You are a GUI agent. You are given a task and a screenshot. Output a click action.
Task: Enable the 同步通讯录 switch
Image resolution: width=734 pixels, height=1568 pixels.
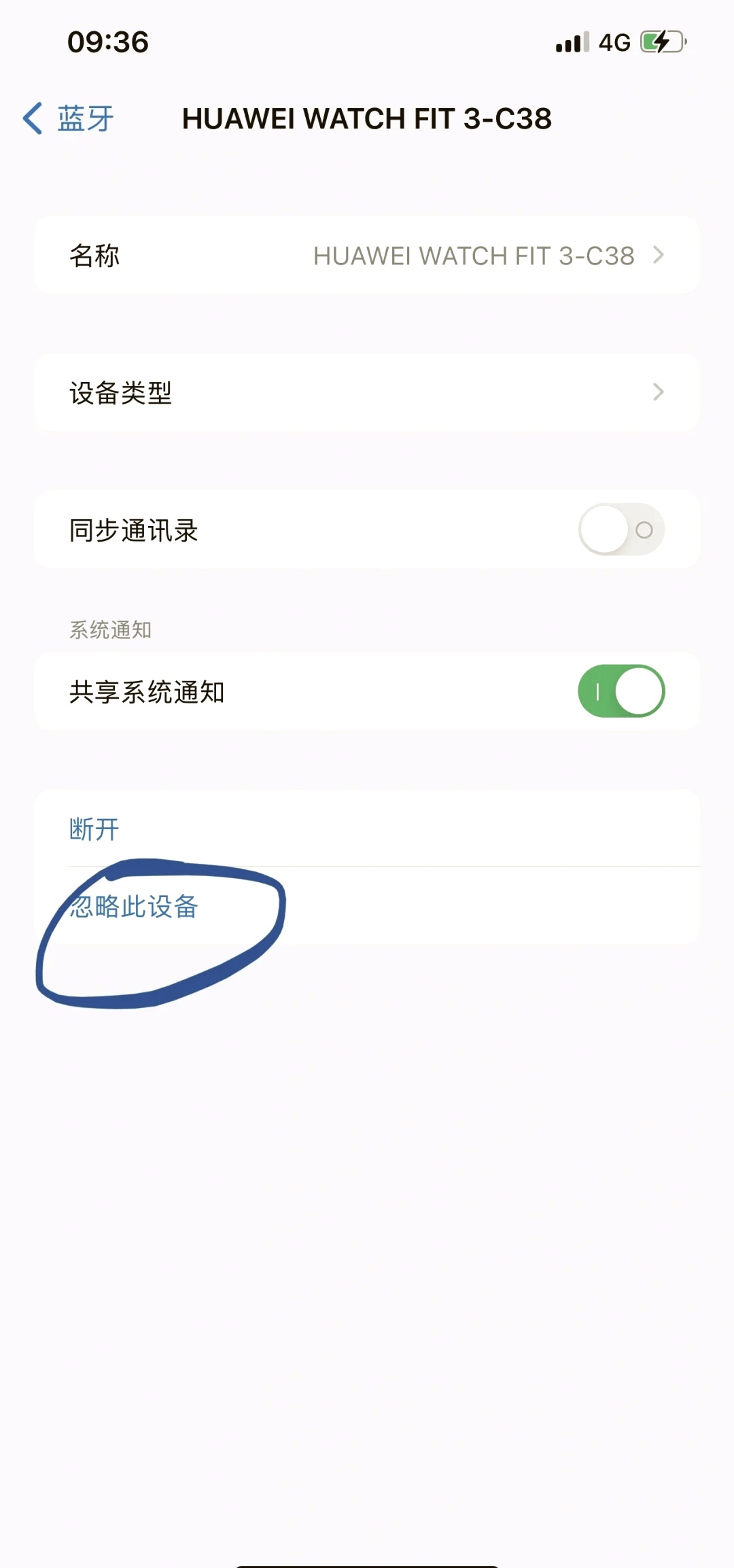[621, 529]
